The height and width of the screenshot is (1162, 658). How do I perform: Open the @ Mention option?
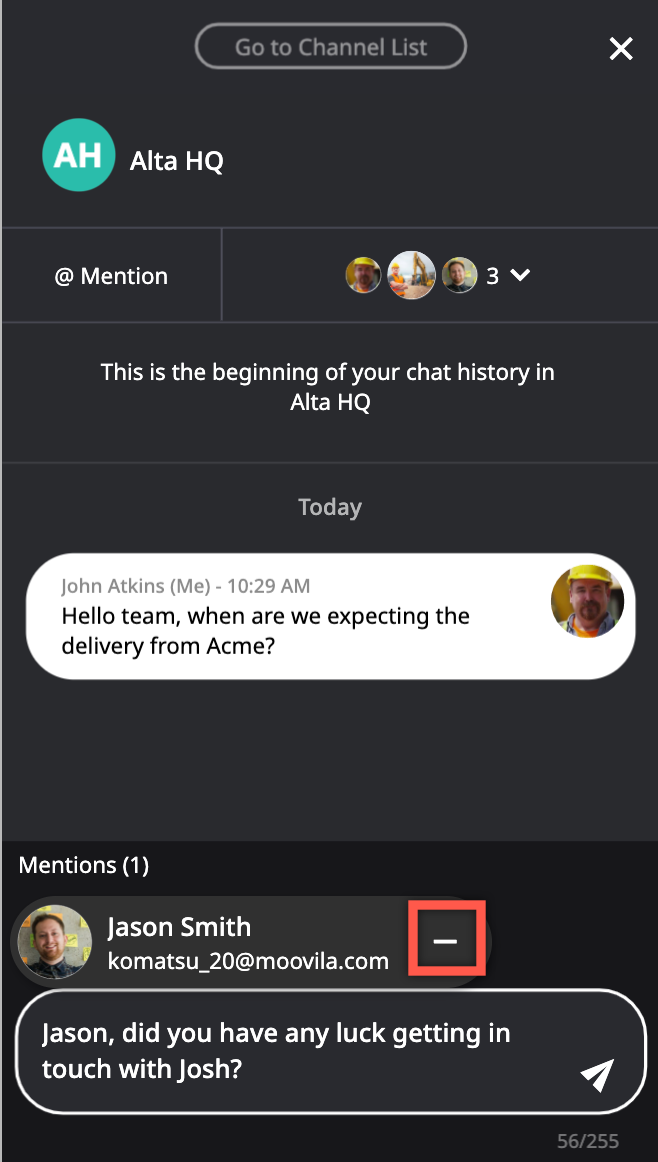pos(111,276)
